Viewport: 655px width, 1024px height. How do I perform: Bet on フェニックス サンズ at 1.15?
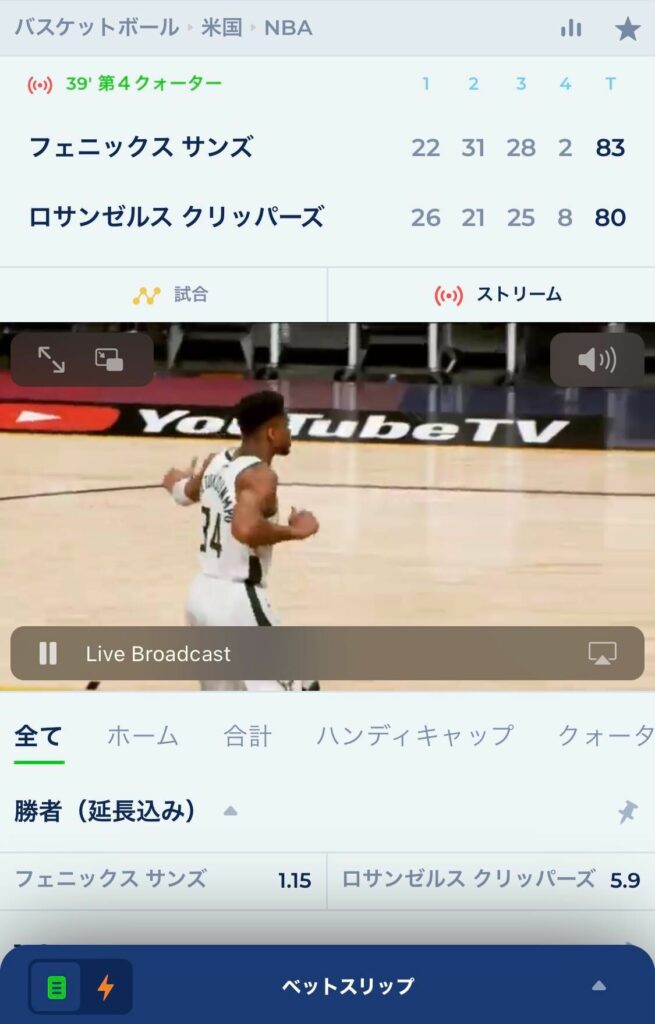click(x=163, y=880)
